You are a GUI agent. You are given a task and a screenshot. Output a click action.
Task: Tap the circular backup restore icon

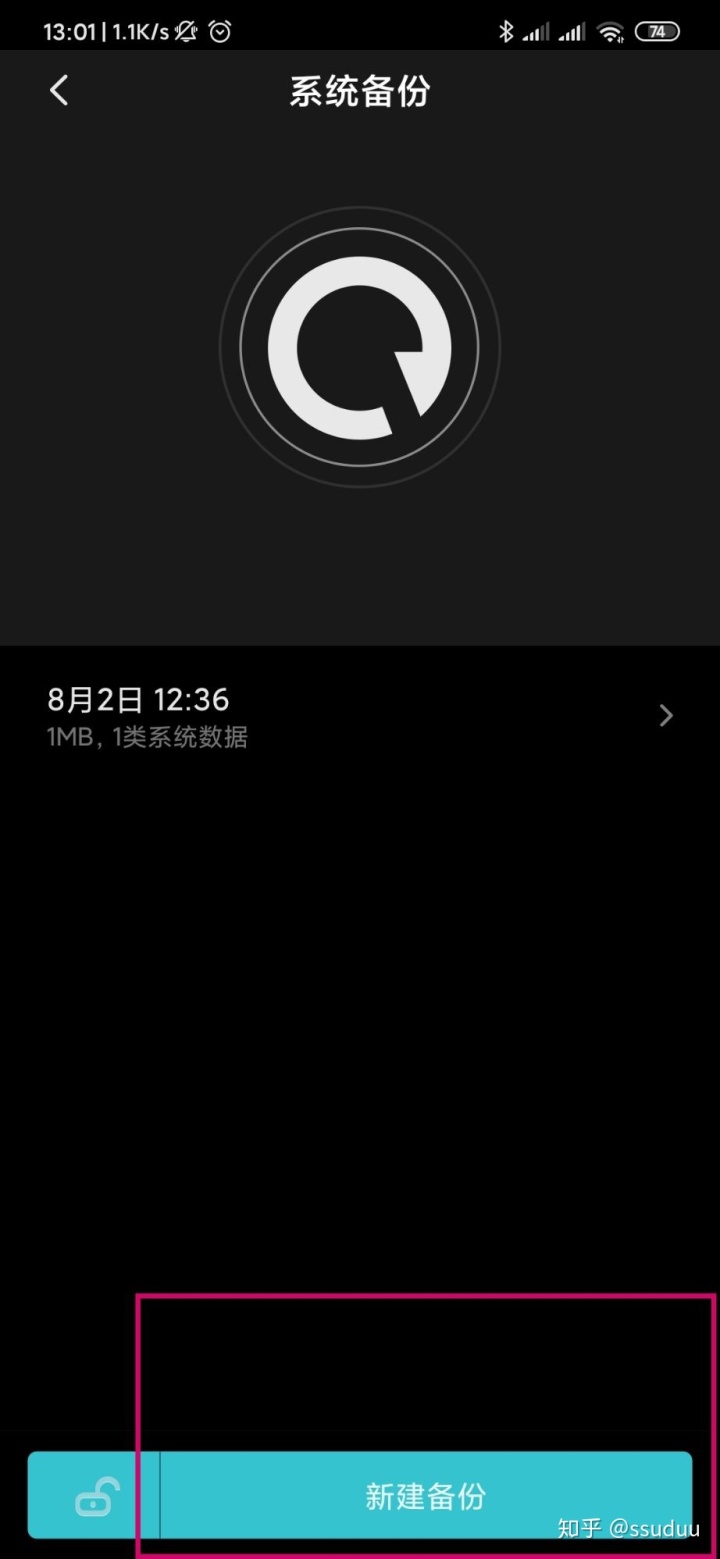click(x=360, y=347)
